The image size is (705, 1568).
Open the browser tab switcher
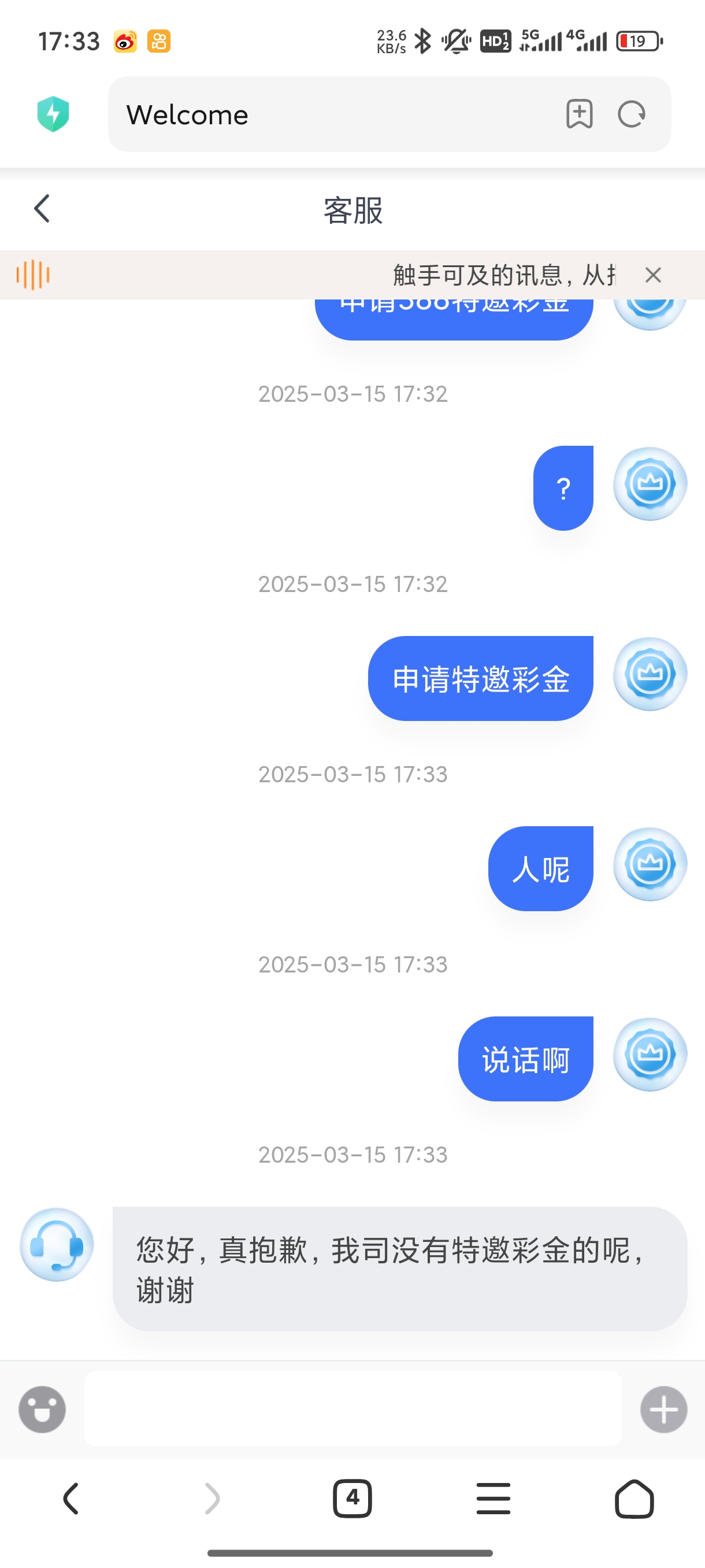click(352, 1498)
